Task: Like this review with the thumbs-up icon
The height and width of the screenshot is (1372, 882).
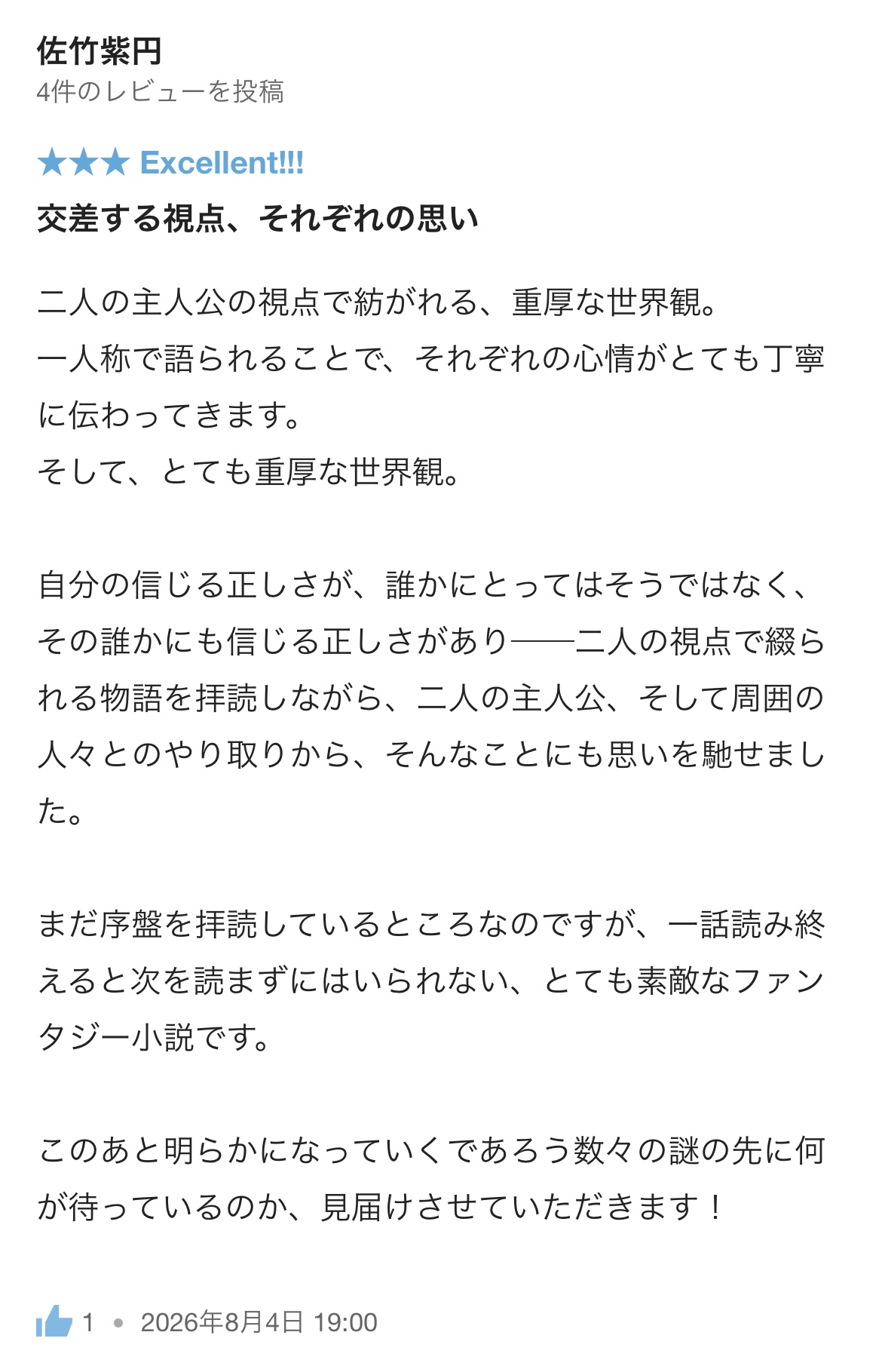Action: pyautogui.click(x=54, y=1321)
